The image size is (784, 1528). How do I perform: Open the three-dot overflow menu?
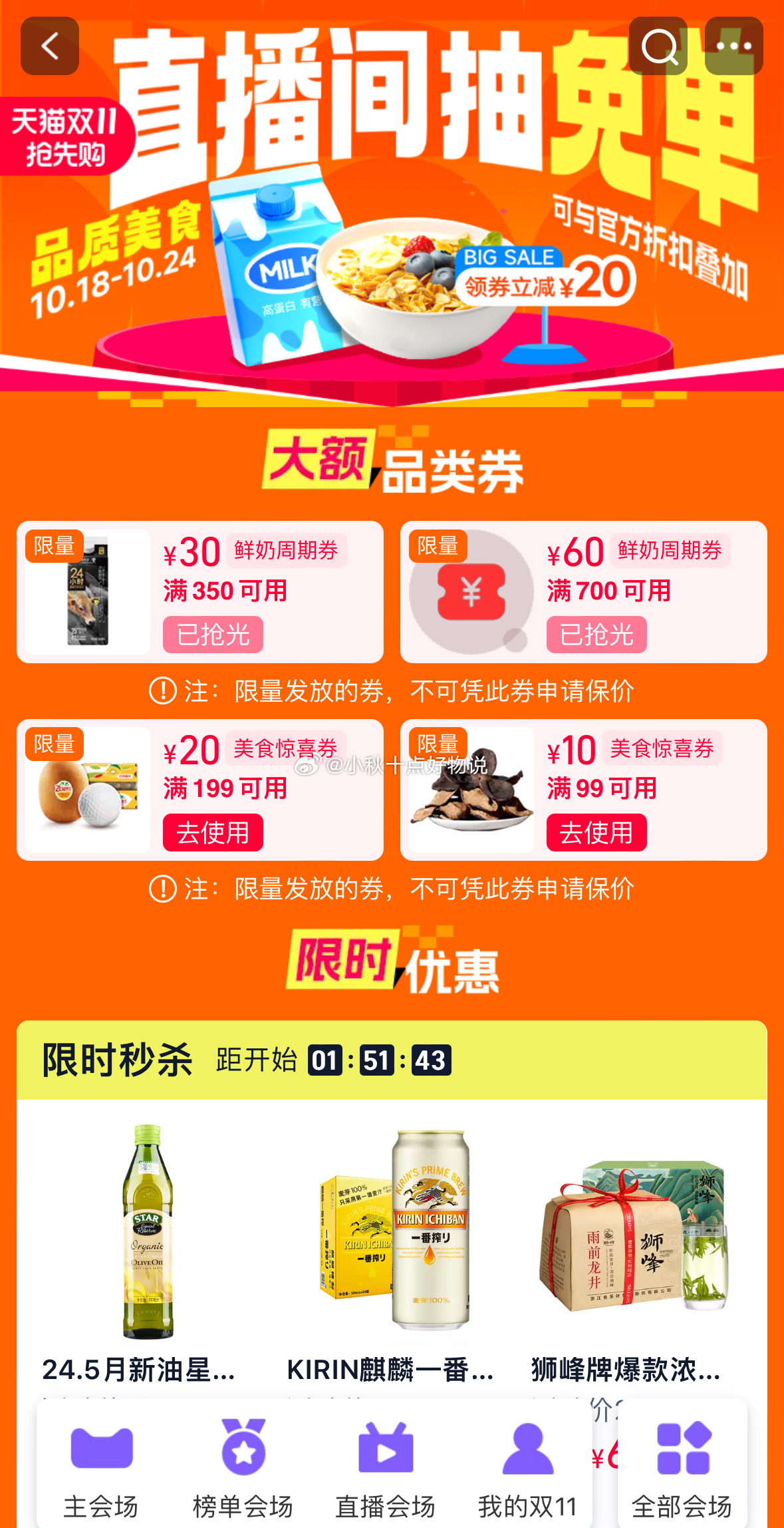pos(734,46)
